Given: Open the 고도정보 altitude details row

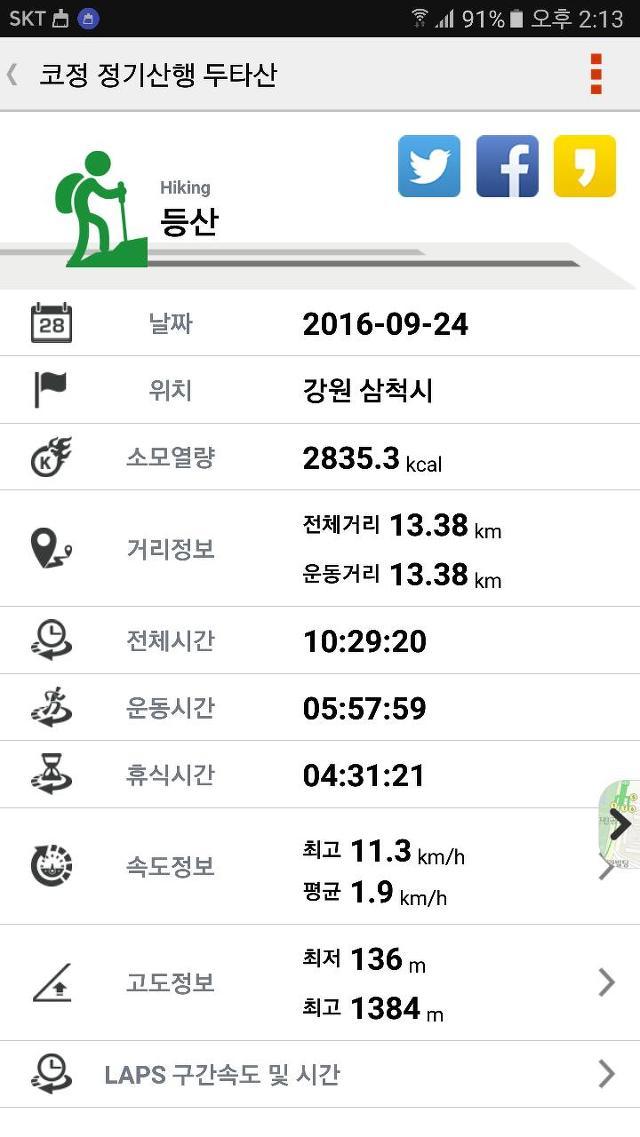Looking at the screenshot, I should pos(320,983).
